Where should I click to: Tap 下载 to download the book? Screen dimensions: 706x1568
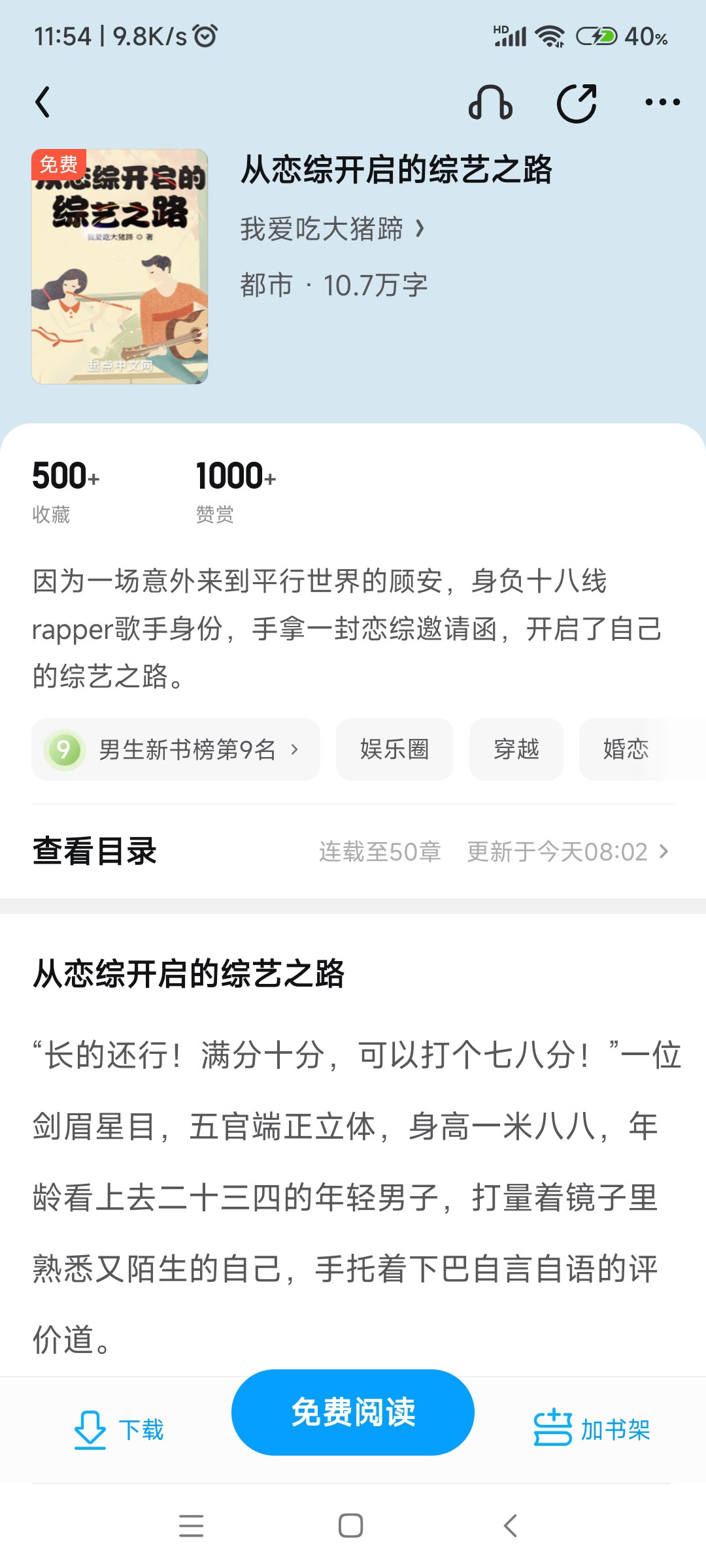[x=120, y=1429]
